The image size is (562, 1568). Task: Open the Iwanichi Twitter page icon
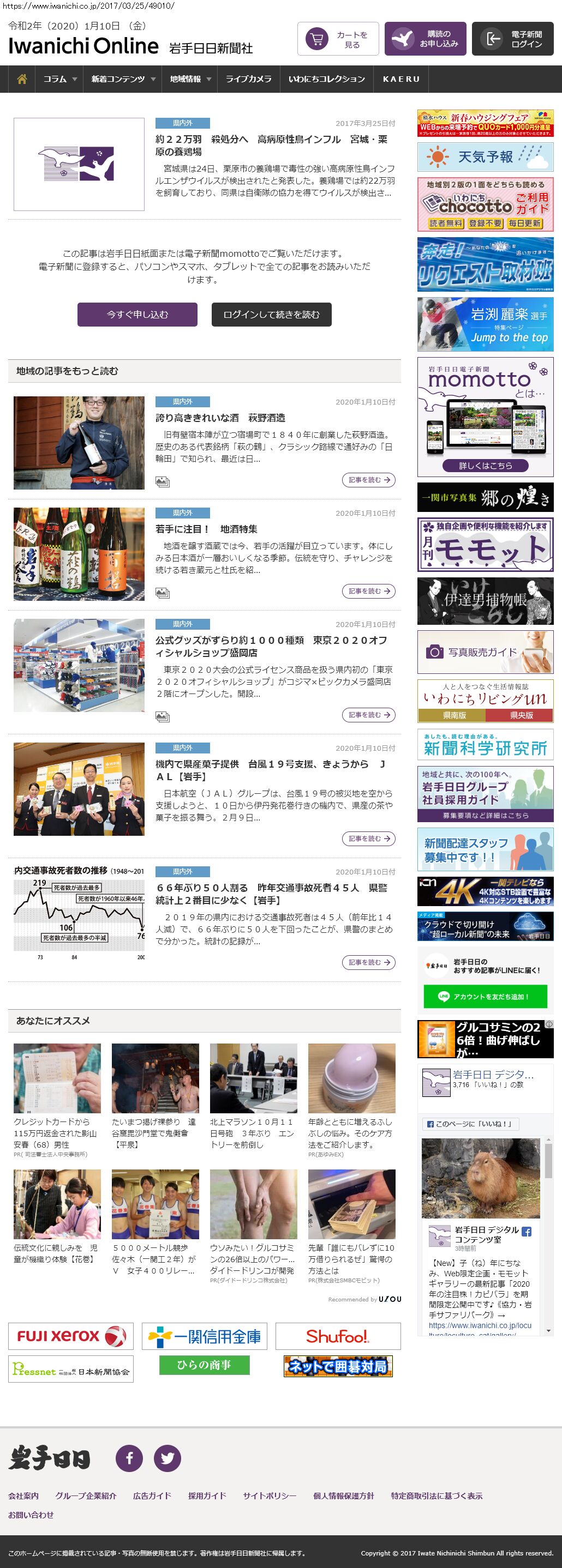[x=168, y=1458]
